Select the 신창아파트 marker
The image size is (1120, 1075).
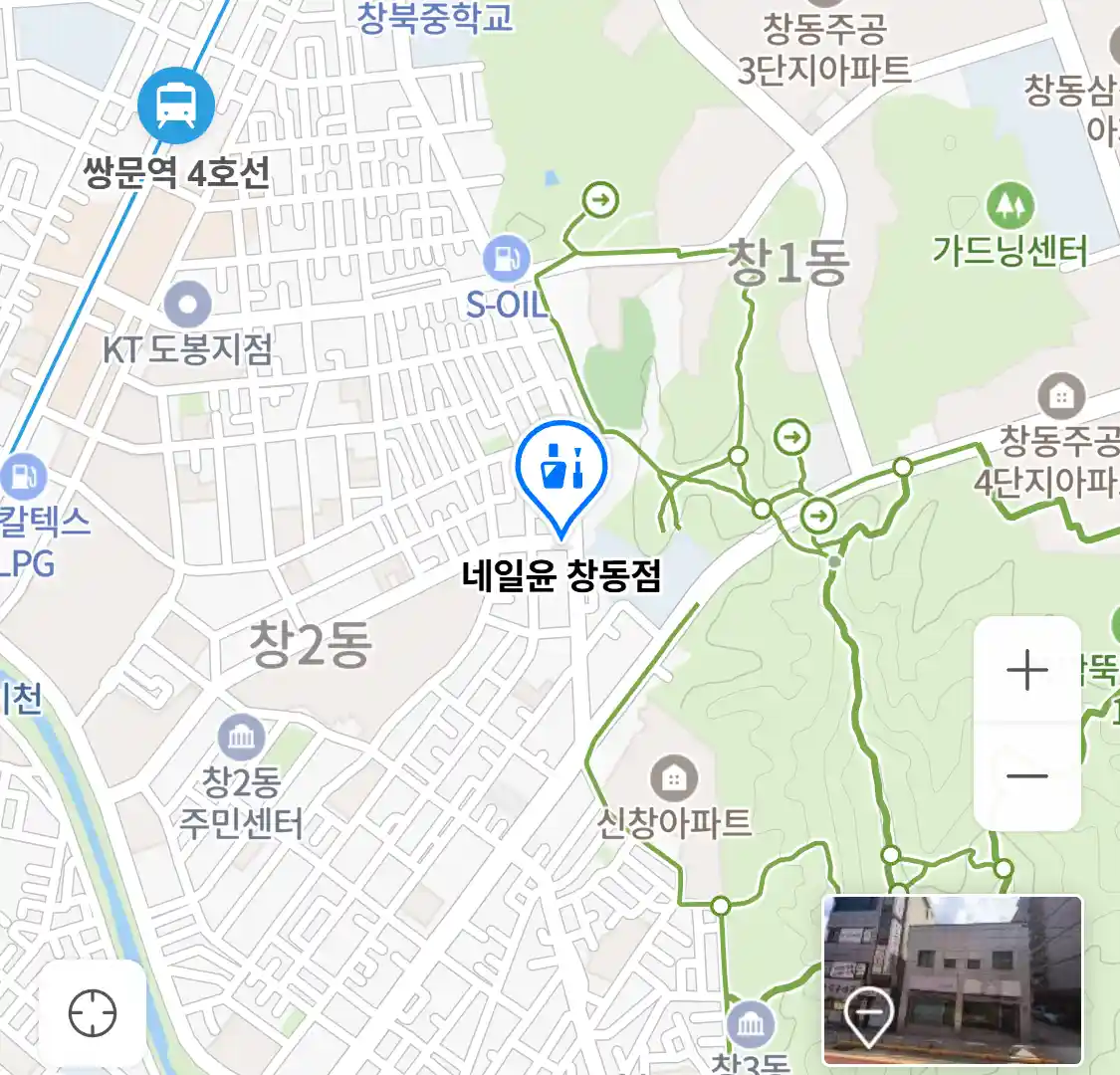[x=674, y=778]
